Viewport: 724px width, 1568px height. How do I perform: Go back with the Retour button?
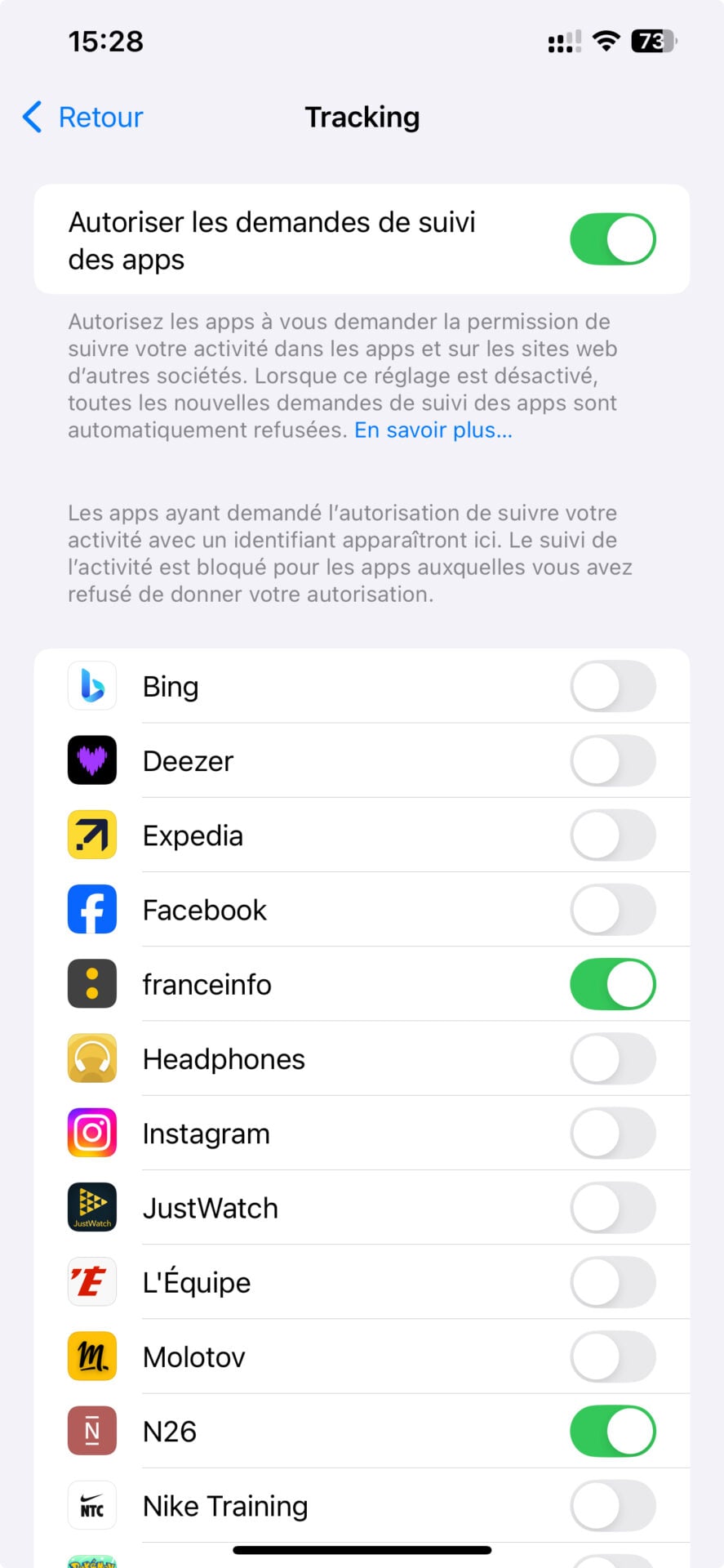coord(83,118)
